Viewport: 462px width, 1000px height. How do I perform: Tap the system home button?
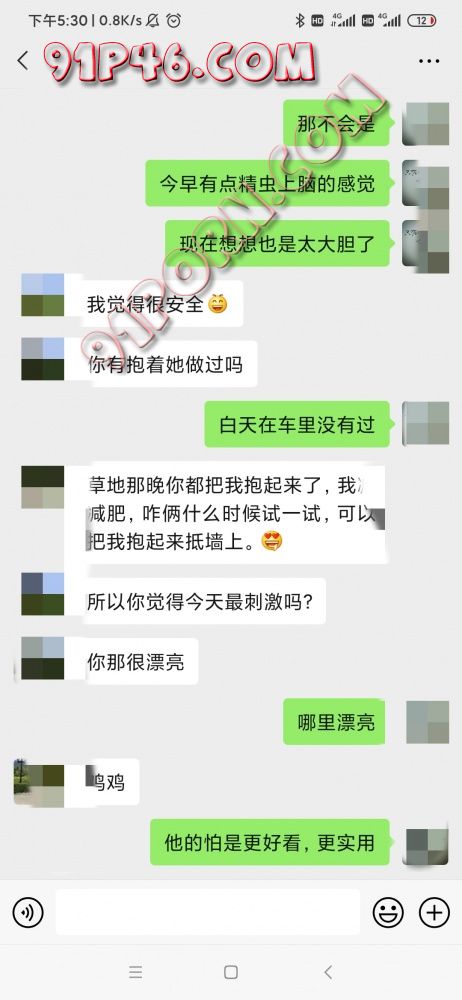pyautogui.click(x=231, y=973)
